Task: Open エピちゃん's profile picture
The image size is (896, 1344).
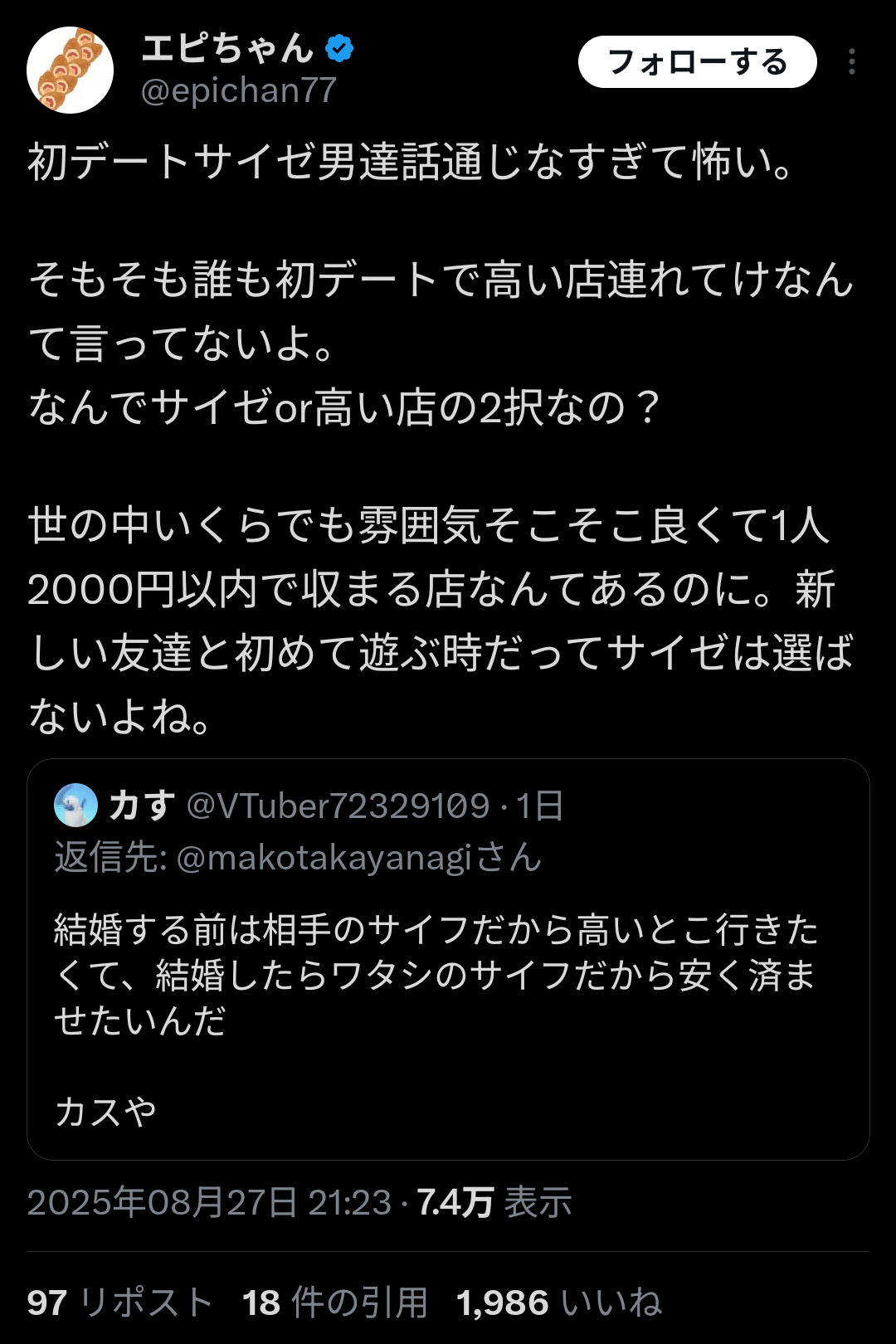Action: click(70, 70)
